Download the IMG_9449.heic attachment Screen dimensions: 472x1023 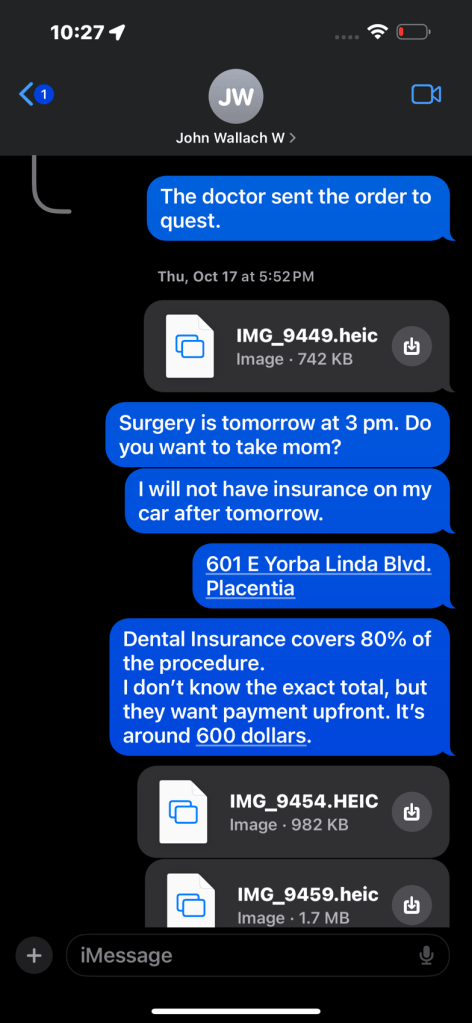pos(411,346)
